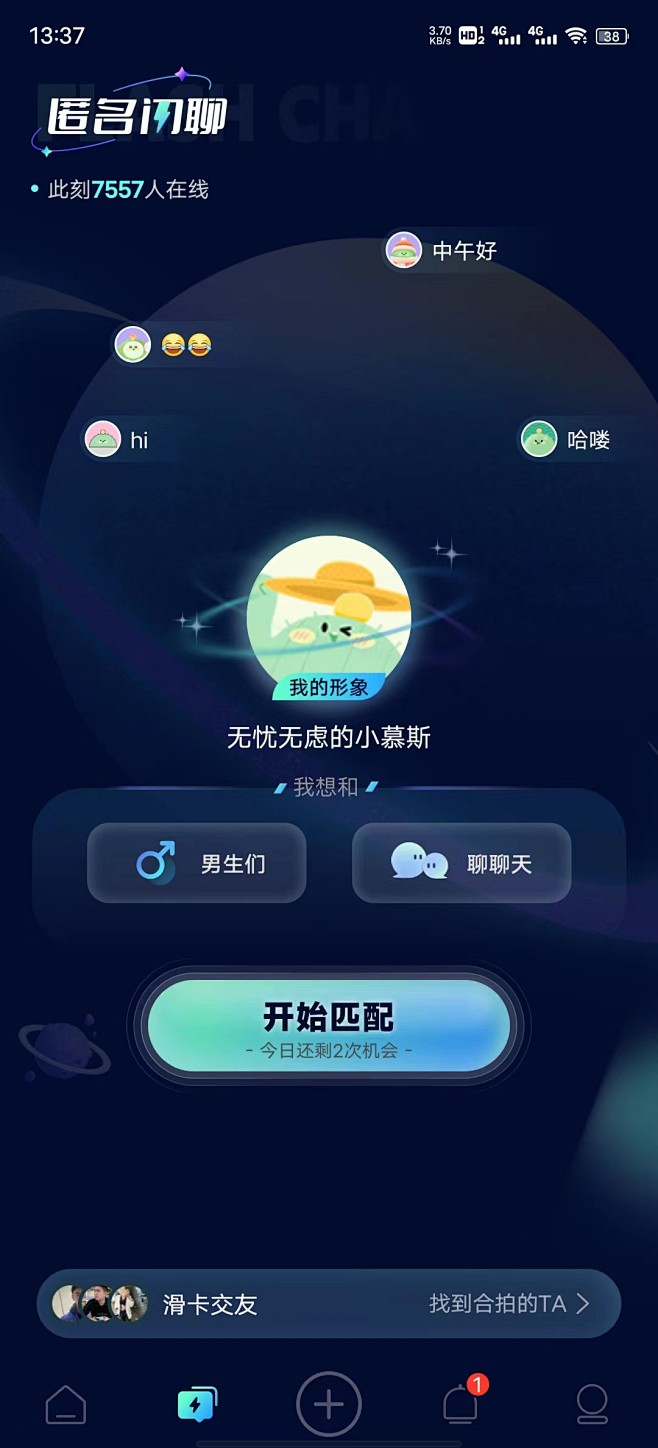Switch to the Home tab
Viewport: 658px width, 1448px height.
pos(66,1405)
